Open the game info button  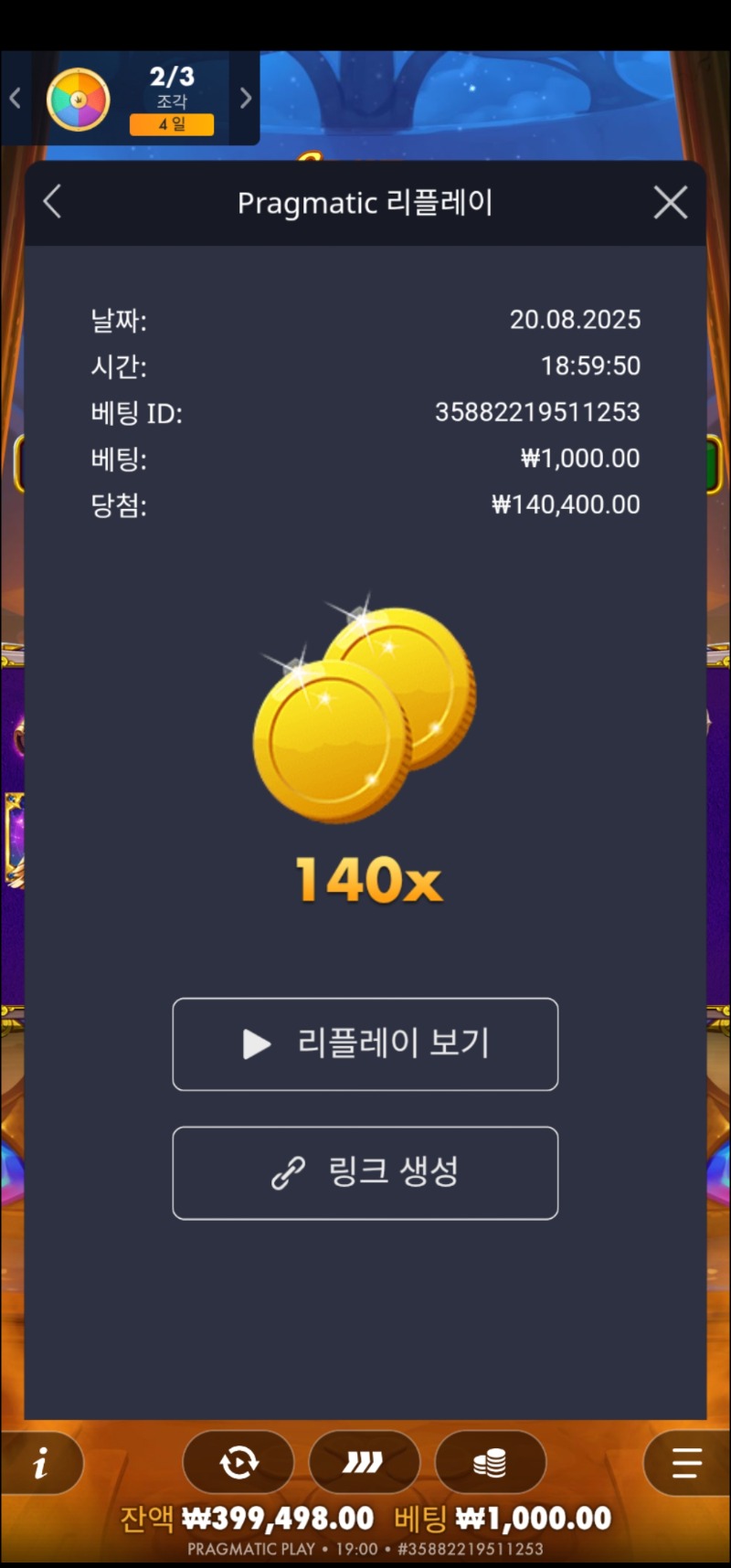tap(42, 1464)
